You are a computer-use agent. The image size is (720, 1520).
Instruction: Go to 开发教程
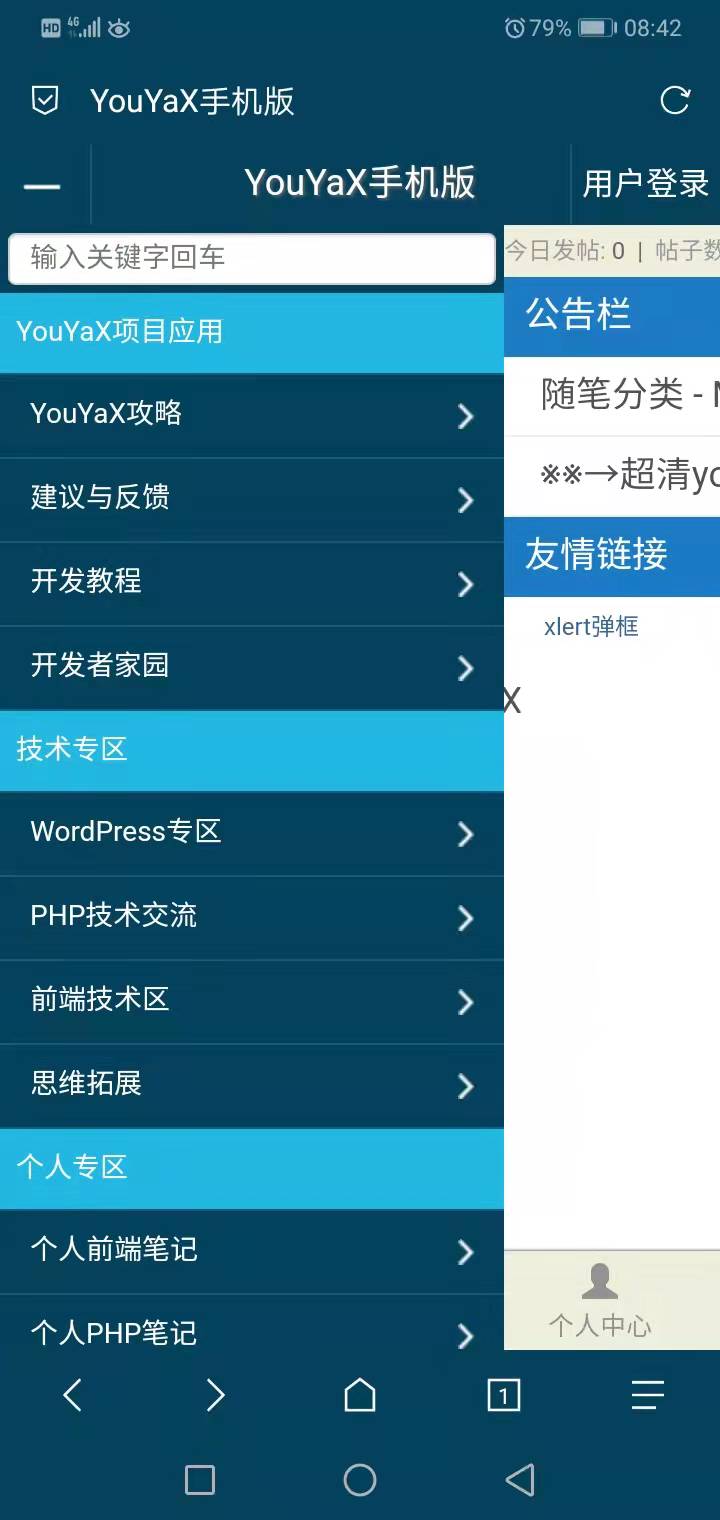(x=252, y=583)
